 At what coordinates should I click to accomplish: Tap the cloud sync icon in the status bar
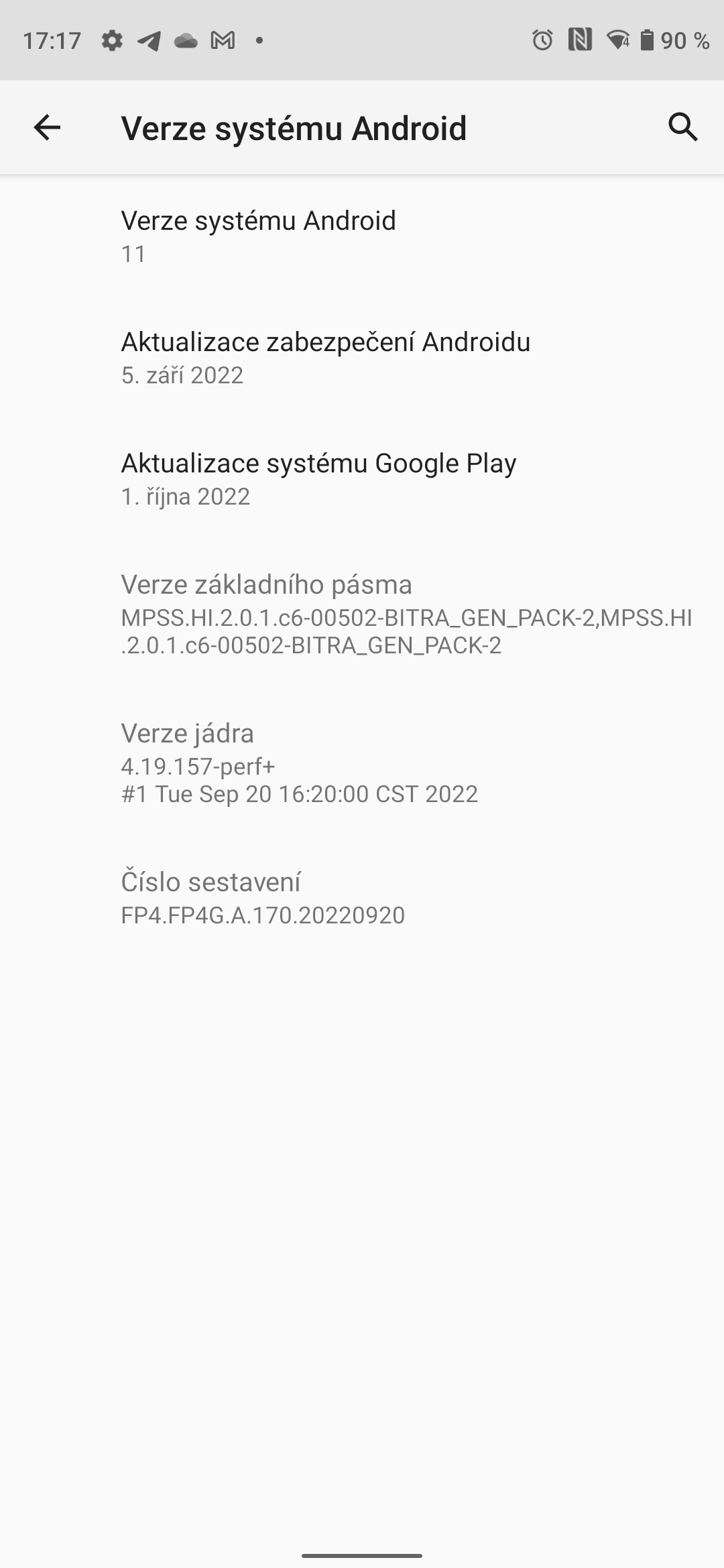tap(184, 42)
